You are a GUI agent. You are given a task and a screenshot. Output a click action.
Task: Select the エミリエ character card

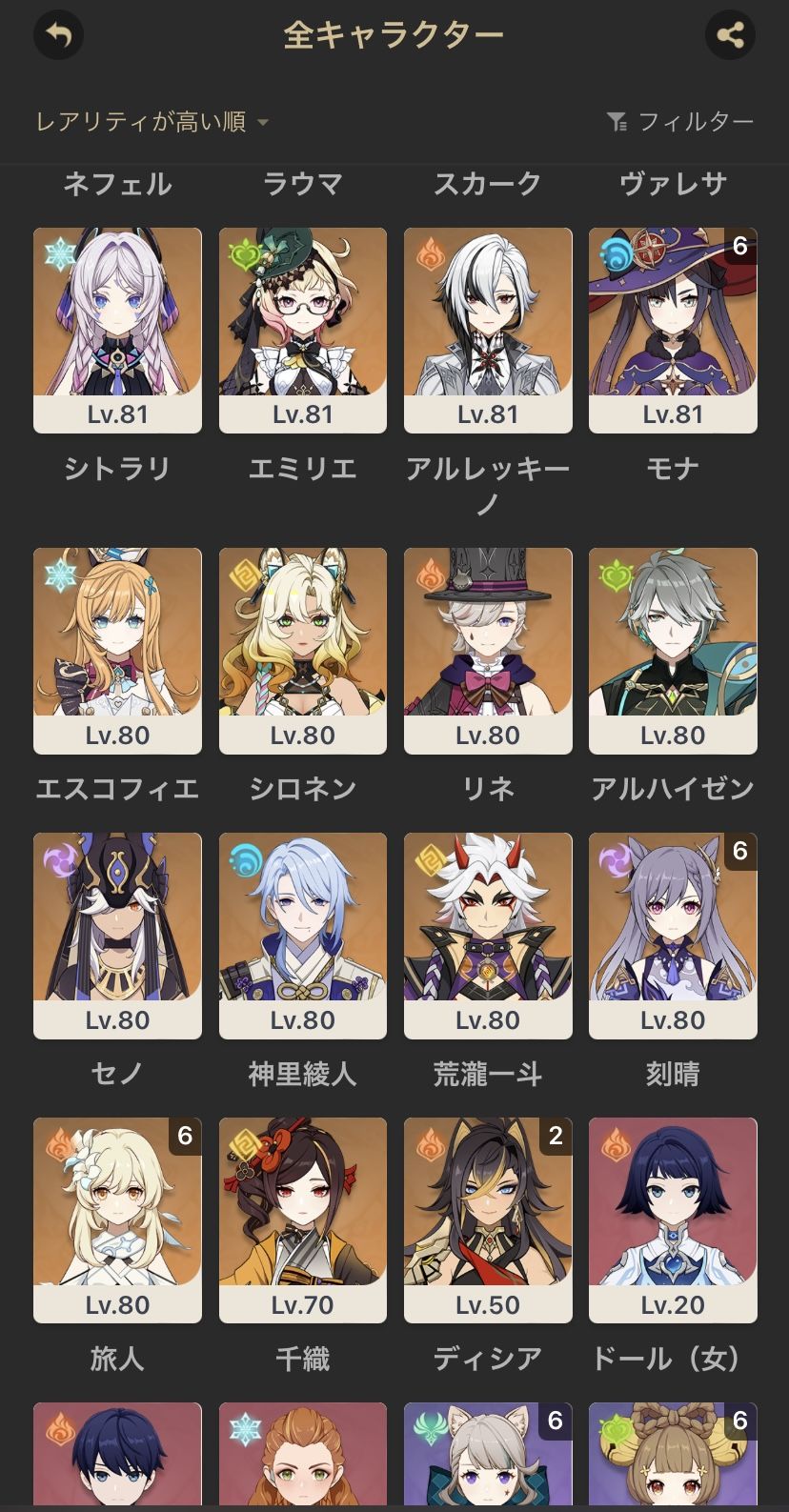pos(303,330)
